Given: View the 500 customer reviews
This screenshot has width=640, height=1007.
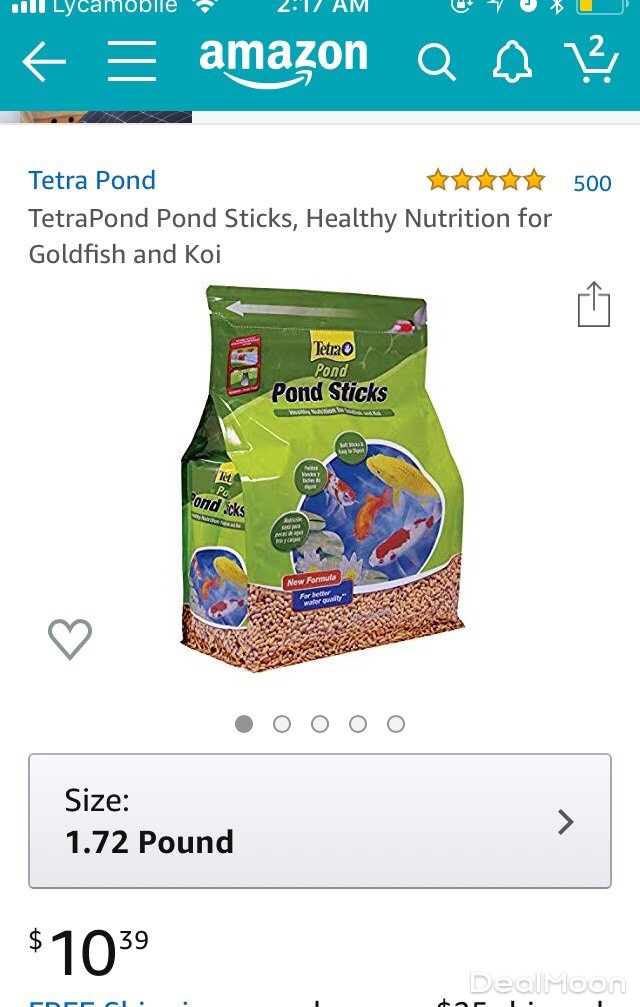Looking at the screenshot, I should (592, 183).
